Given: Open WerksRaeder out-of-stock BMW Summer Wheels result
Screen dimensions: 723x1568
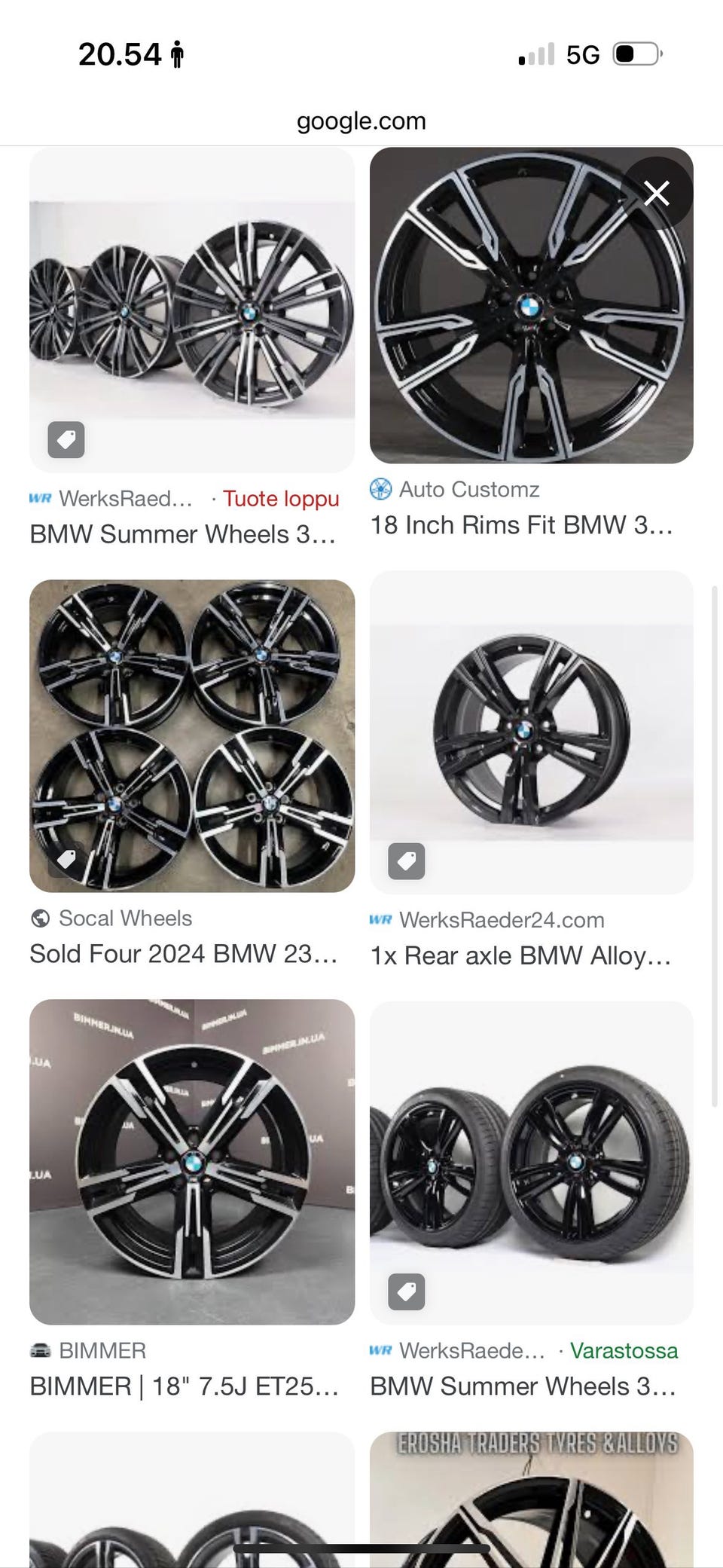Looking at the screenshot, I should (x=191, y=310).
